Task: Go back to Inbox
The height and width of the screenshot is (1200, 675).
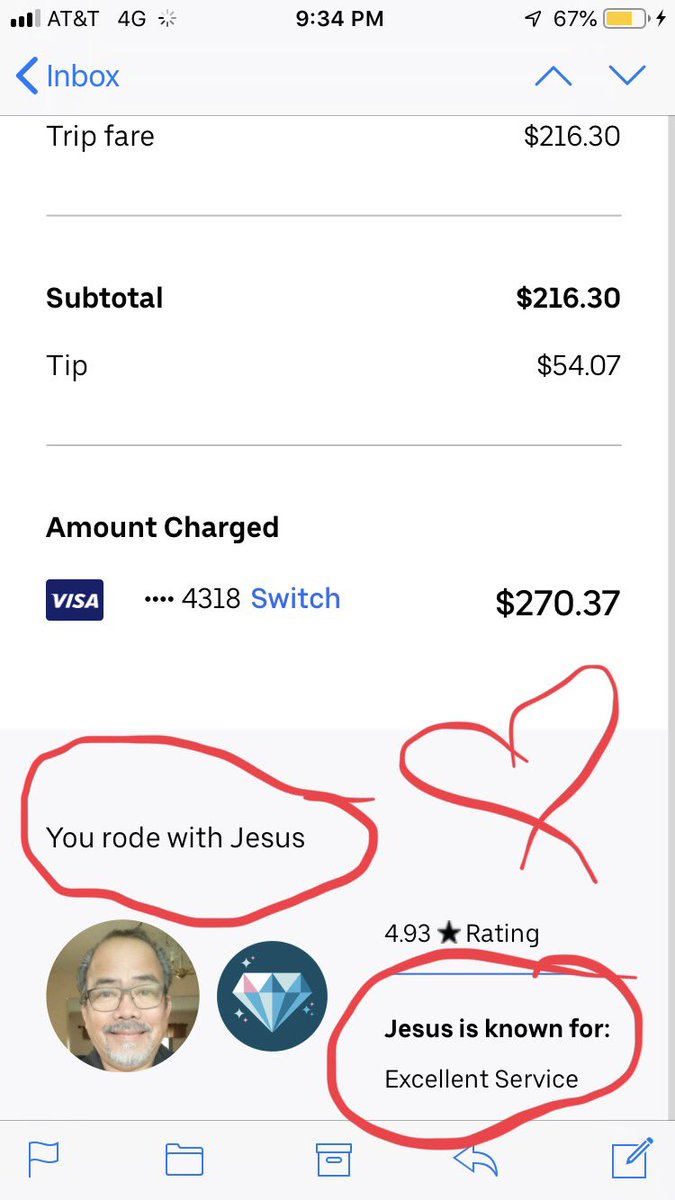Action: tap(68, 76)
